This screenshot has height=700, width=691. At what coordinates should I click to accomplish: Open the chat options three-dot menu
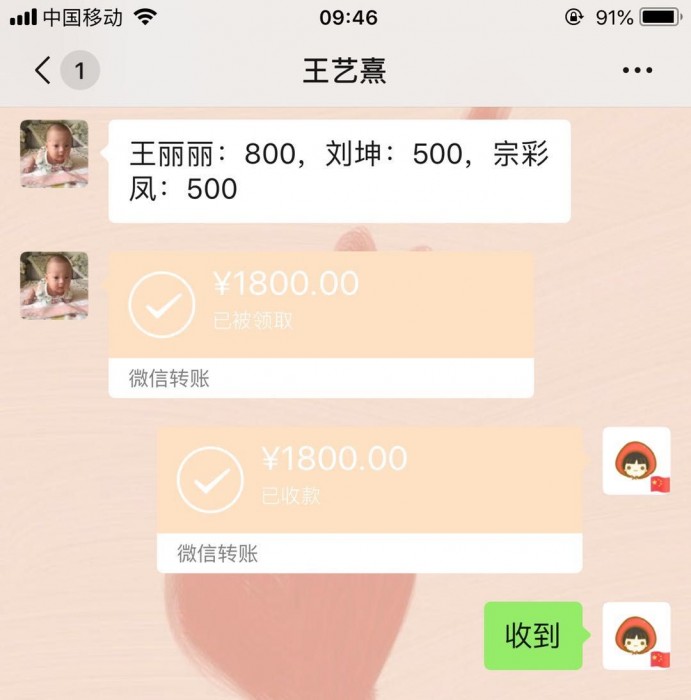(x=637, y=71)
